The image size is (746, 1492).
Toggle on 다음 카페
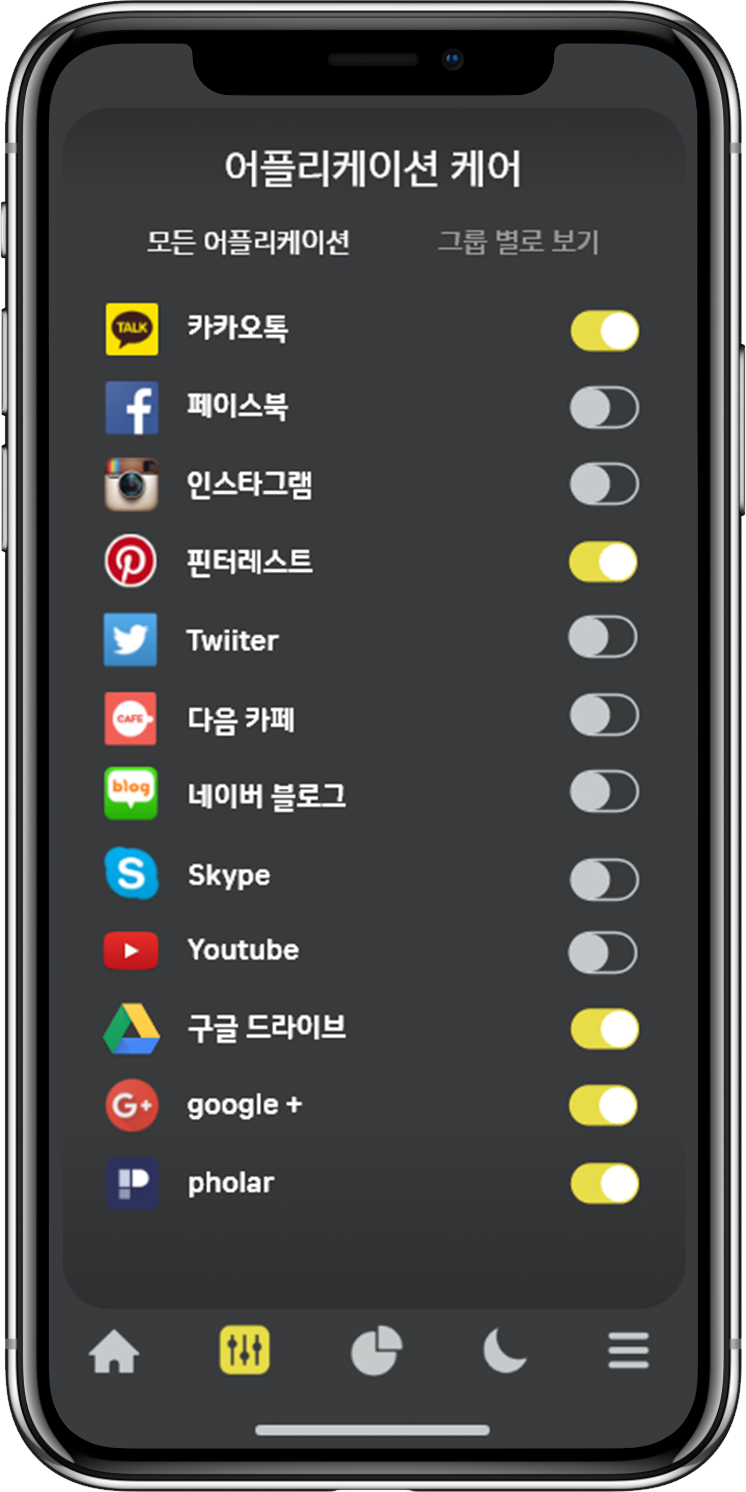point(604,715)
